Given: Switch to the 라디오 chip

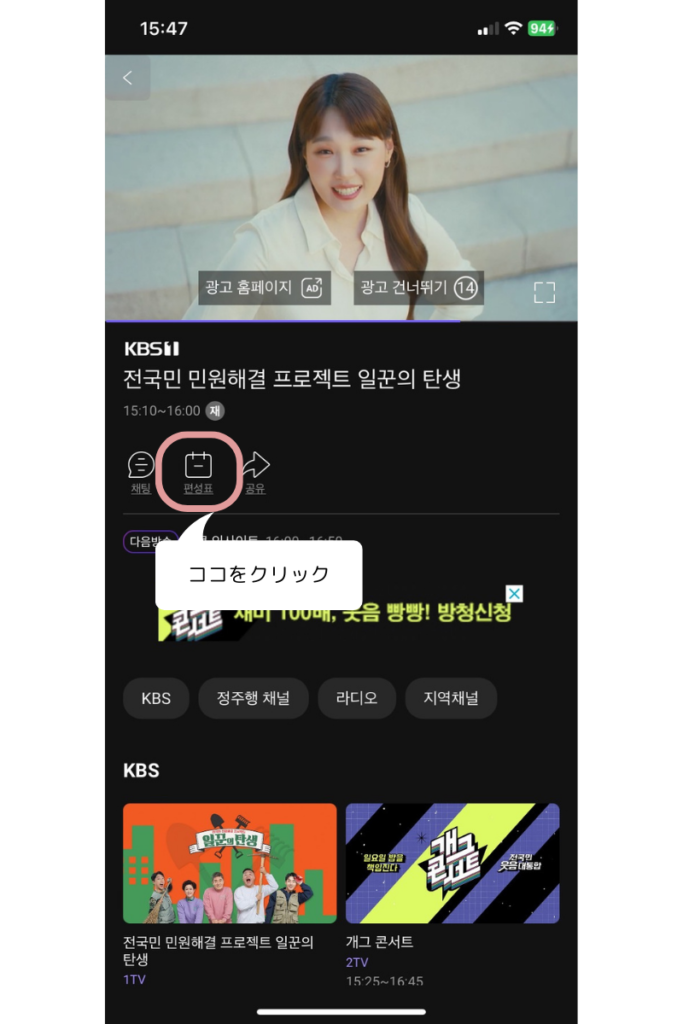Looking at the screenshot, I should (357, 698).
